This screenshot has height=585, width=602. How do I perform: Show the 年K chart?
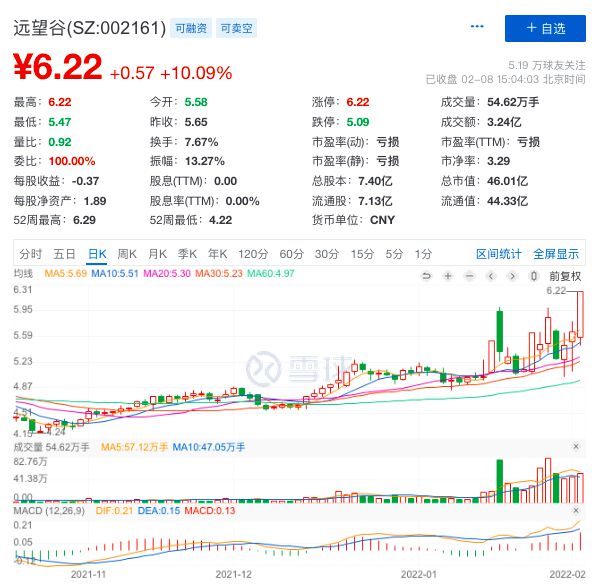[x=218, y=254]
